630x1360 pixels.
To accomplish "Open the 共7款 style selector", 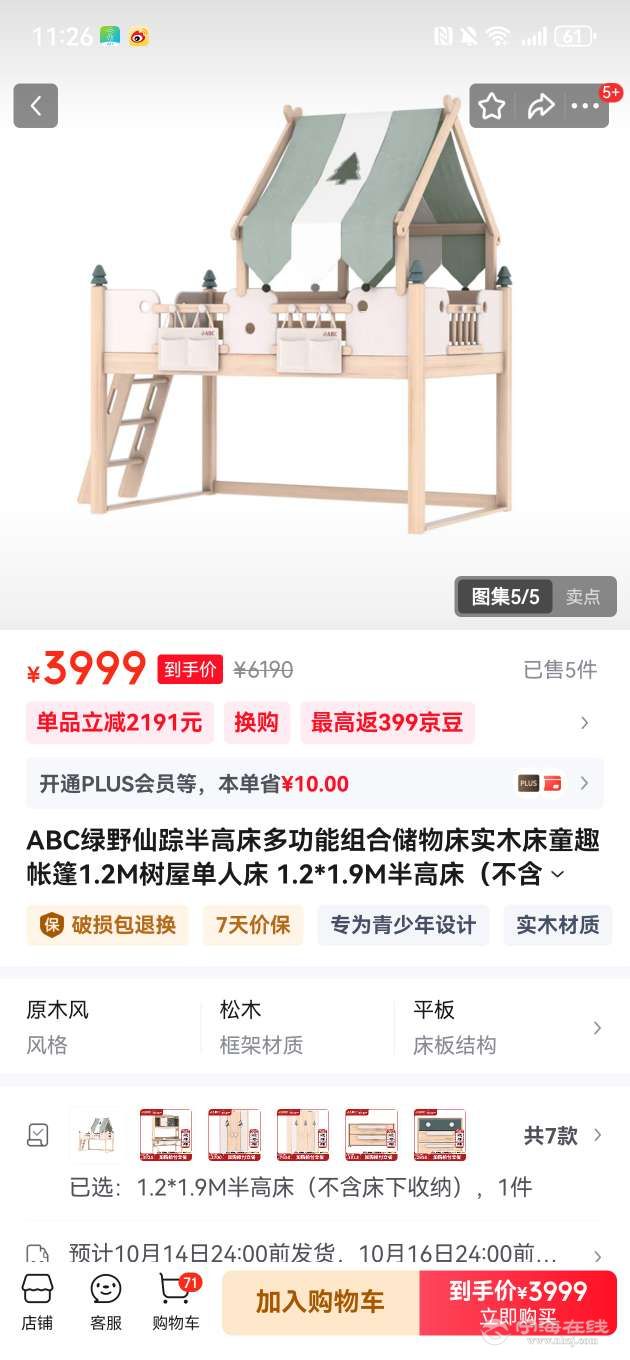I will [x=564, y=1135].
